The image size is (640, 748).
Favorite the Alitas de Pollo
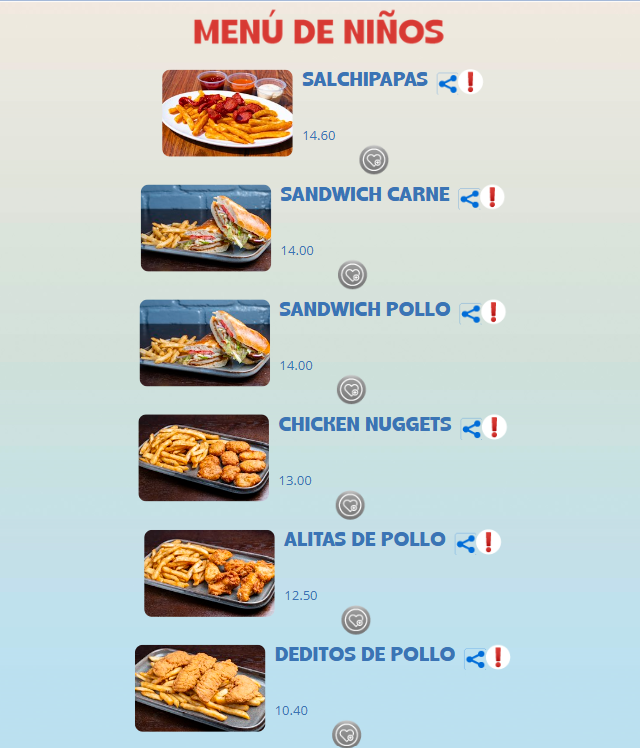pyautogui.click(x=356, y=620)
